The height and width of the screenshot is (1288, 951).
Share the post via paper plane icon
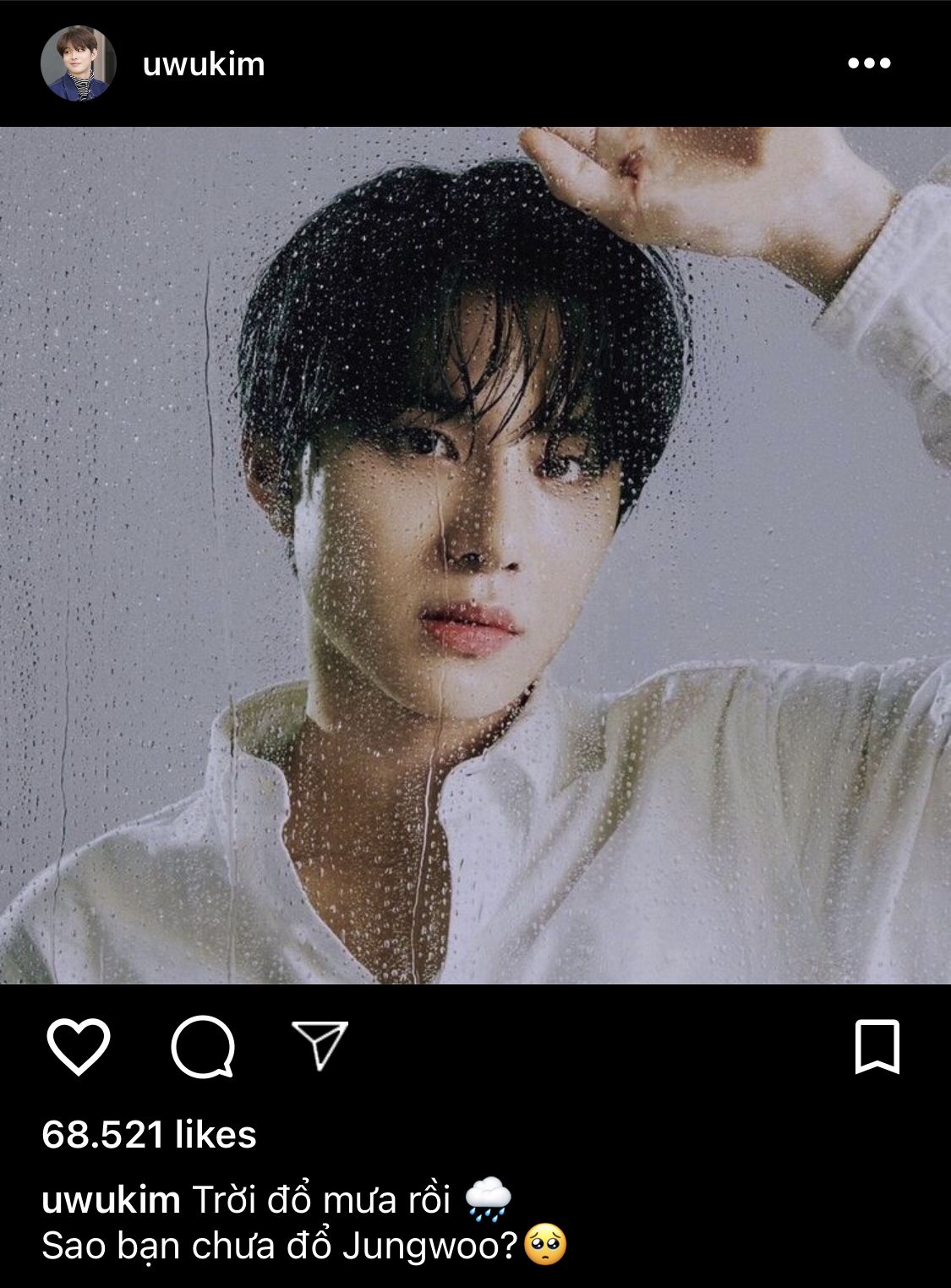click(320, 1044)
